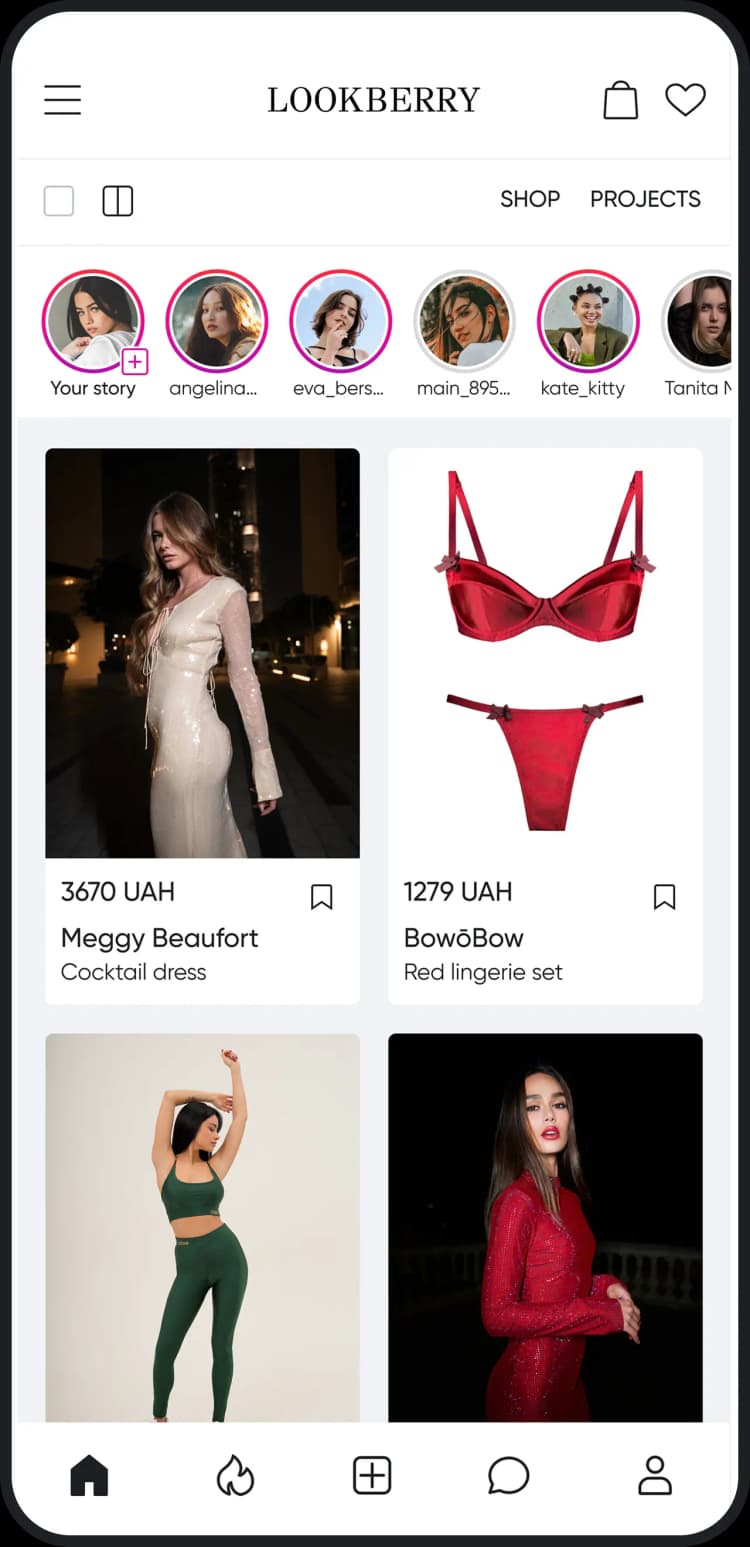The height and width of the screenshot is (1547, 750).
Task: Open the hamburger navigation menu
Action: pyautogui.click(x=62, y=100)
